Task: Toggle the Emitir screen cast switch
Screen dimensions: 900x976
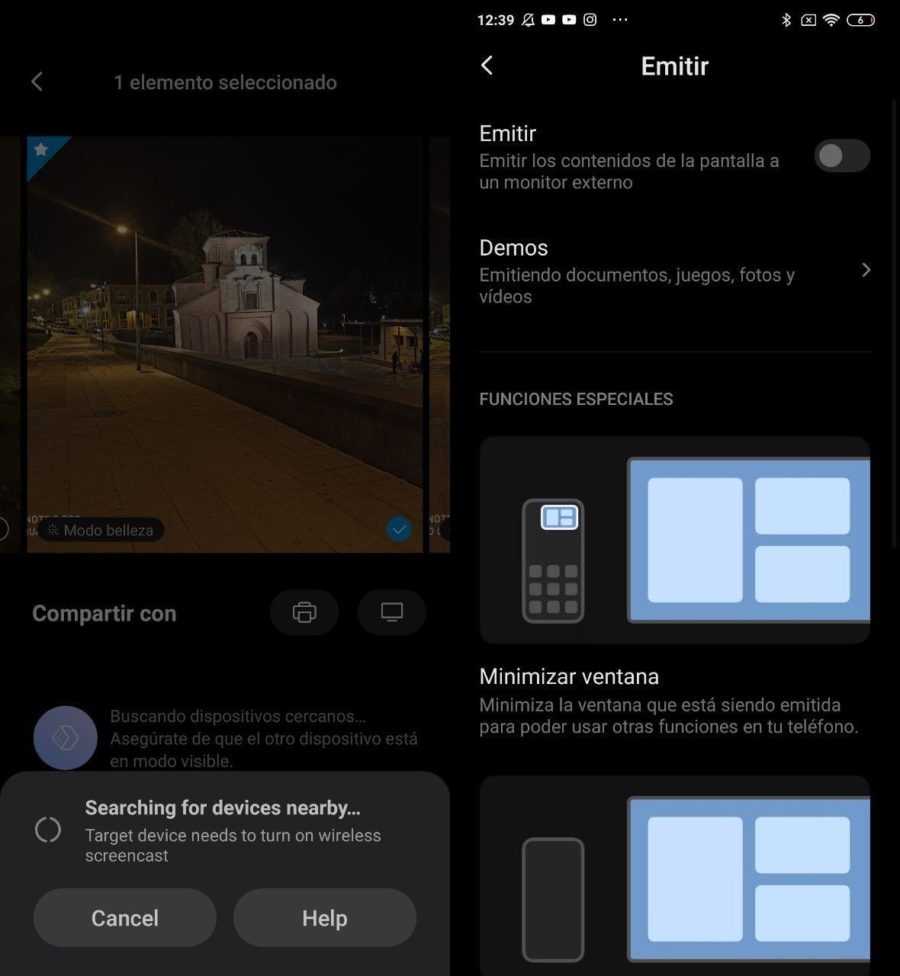Action: (x=841, y=156)
